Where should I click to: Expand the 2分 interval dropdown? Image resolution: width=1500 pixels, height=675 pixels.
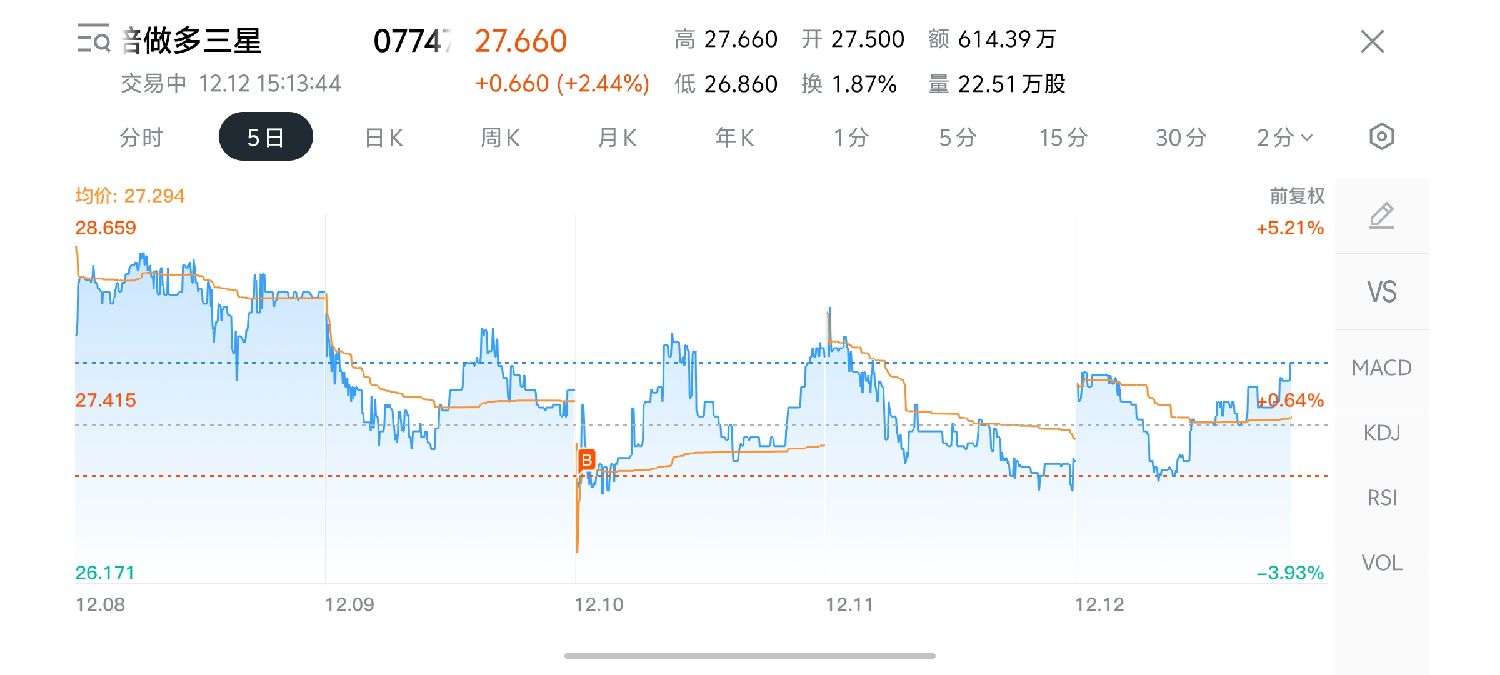click(1285, 137)
